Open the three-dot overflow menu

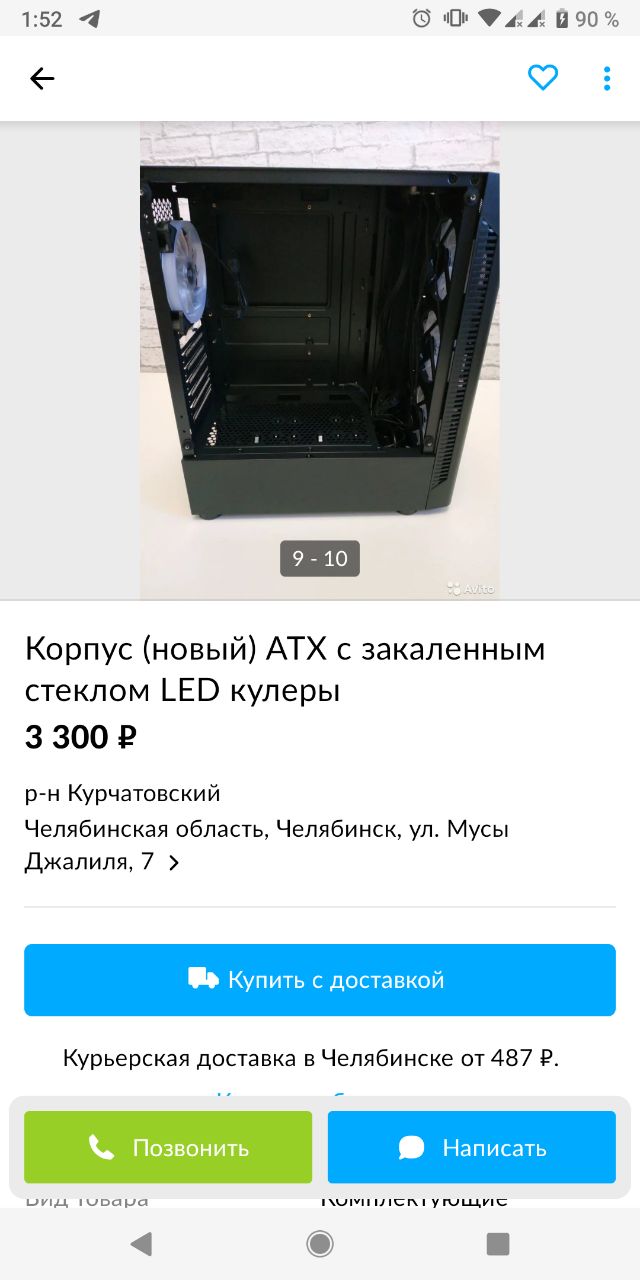(606, 78)
